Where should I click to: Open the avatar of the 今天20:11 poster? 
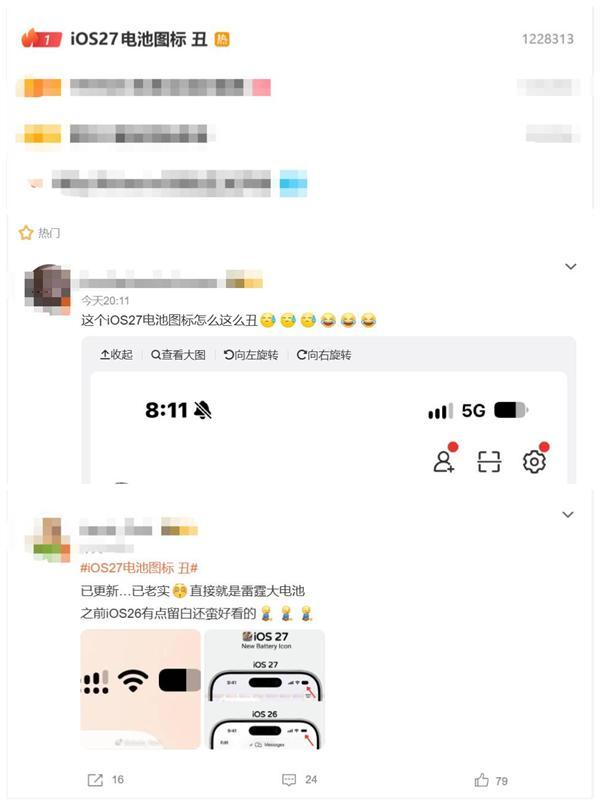click(47, 289)
